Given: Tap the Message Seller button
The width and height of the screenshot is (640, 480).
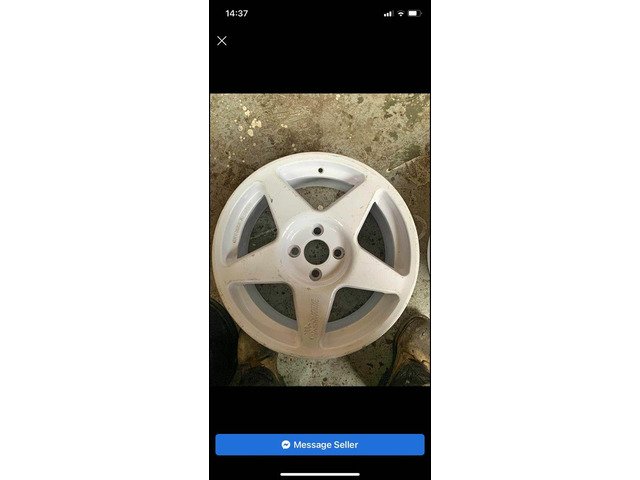Looking at the screenshot, I should coord(320,444).
